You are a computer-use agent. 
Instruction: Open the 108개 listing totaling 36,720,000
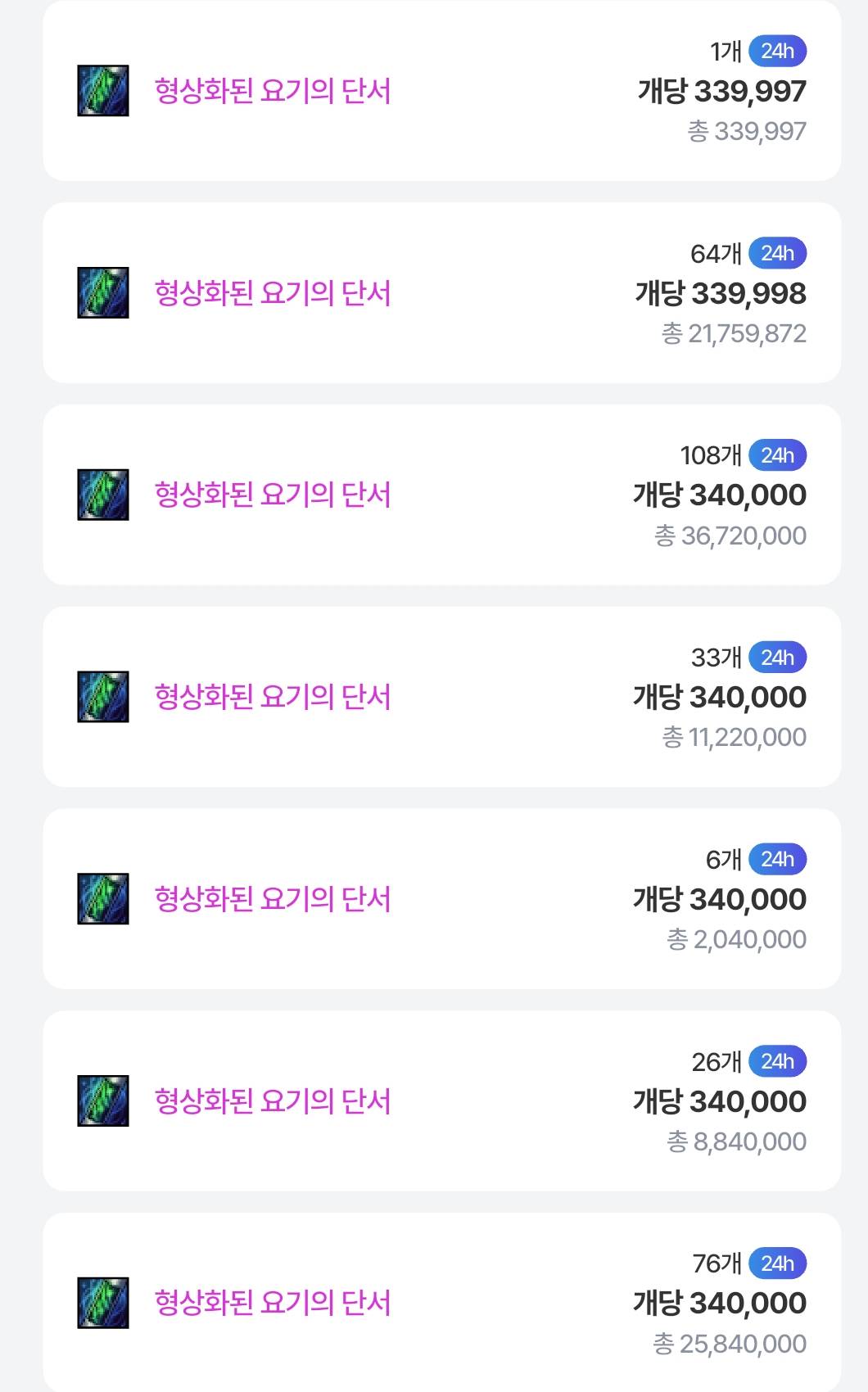(441, 495)
